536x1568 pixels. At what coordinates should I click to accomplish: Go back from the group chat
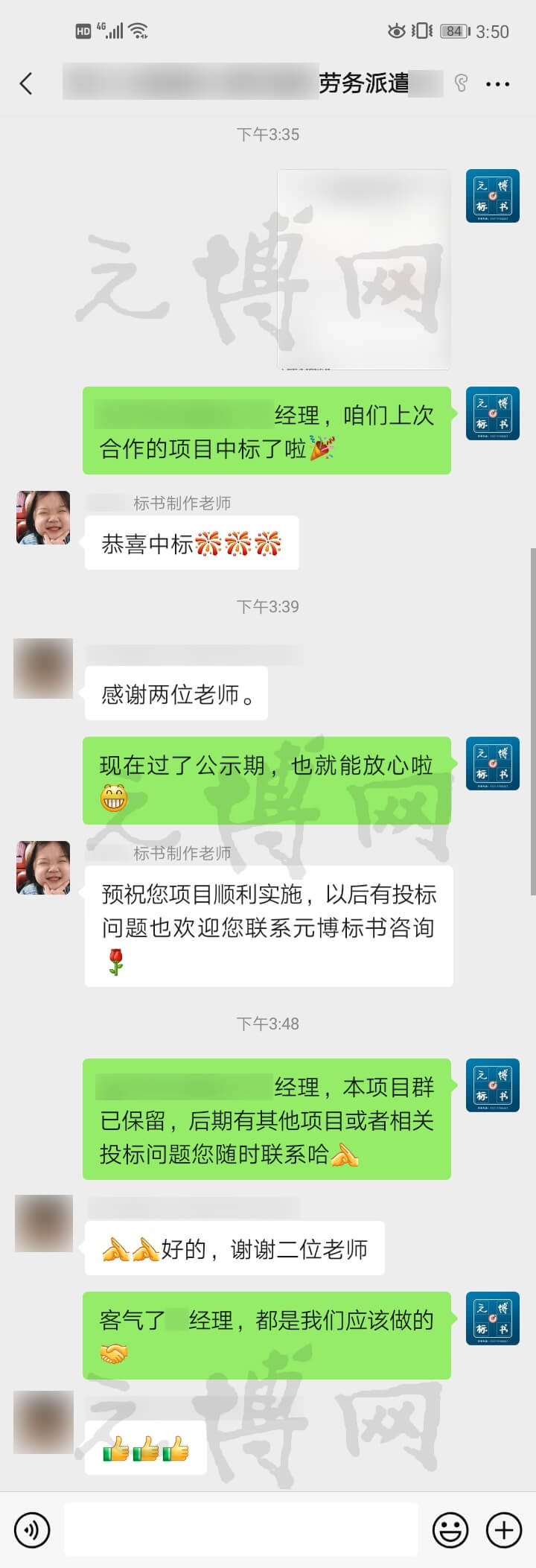pyautogui.click(x=27, y=83)
